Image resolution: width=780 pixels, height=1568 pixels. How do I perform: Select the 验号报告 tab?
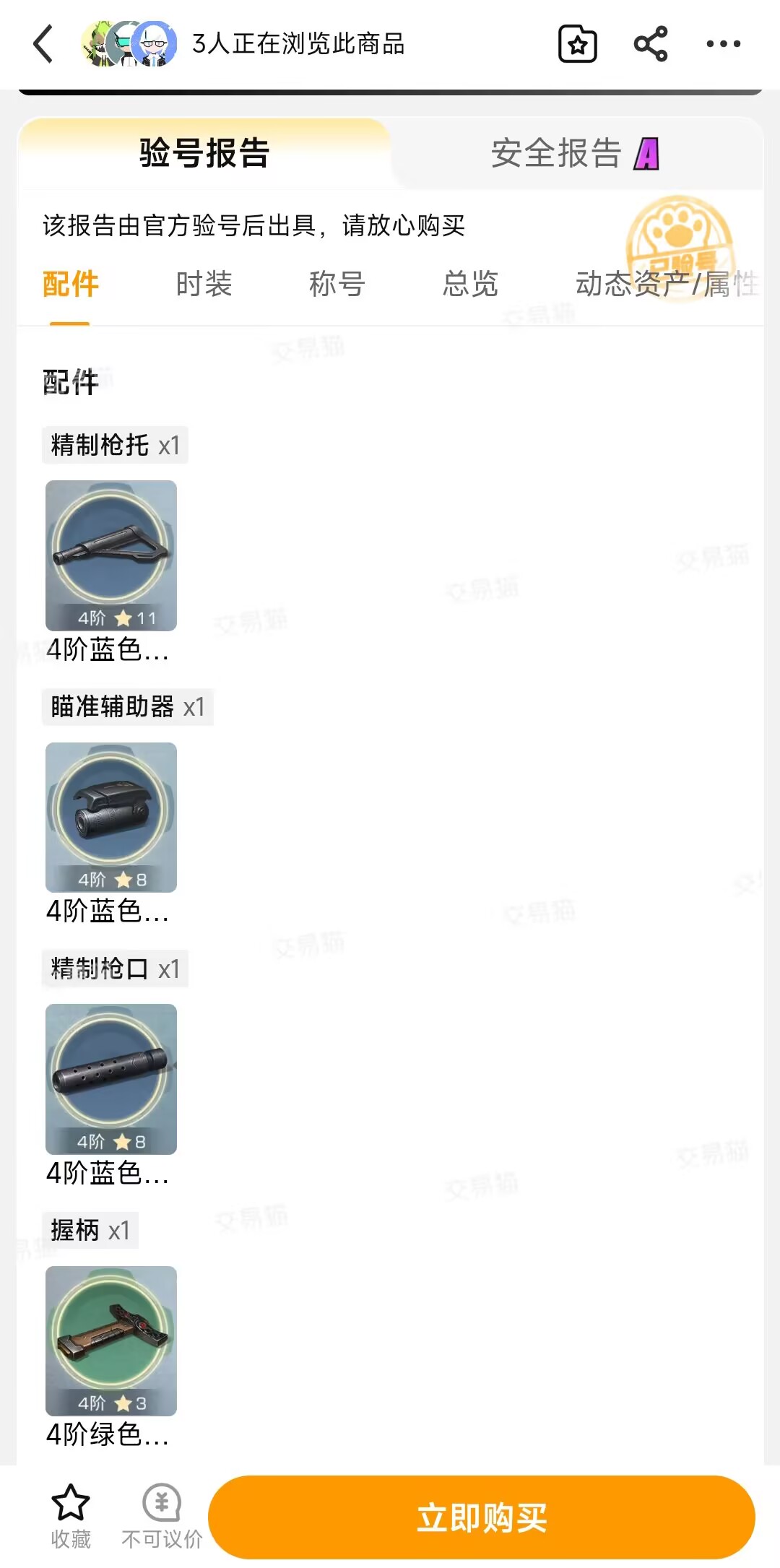click(204, 154)
